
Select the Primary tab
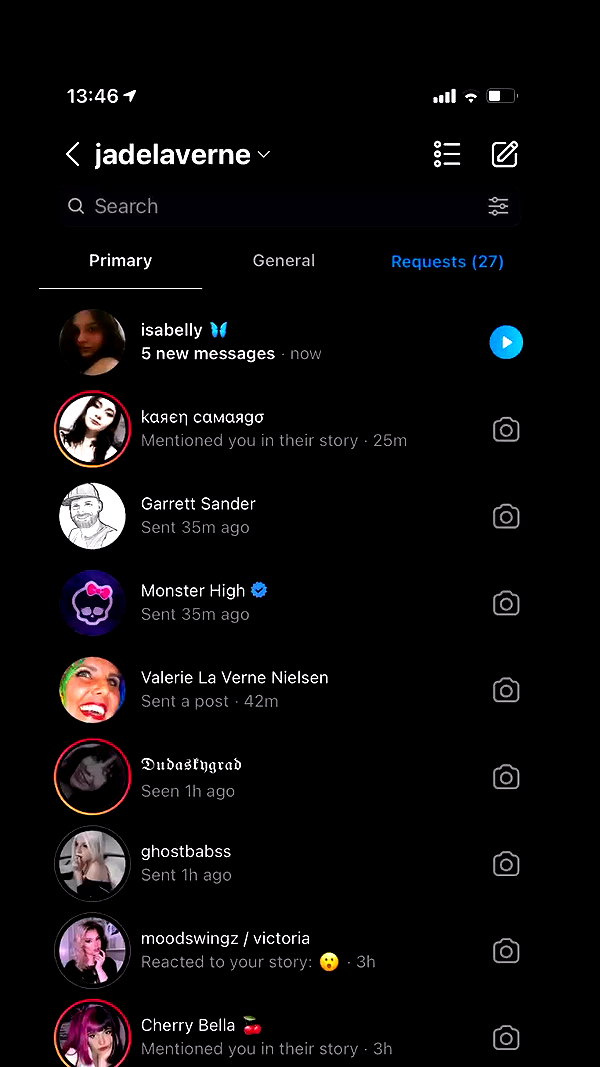tap(120, 261)
